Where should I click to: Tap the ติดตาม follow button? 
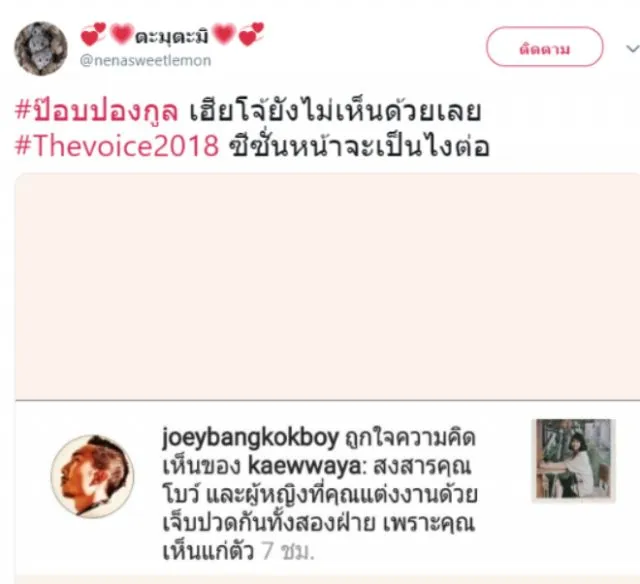tap(544, 47)
